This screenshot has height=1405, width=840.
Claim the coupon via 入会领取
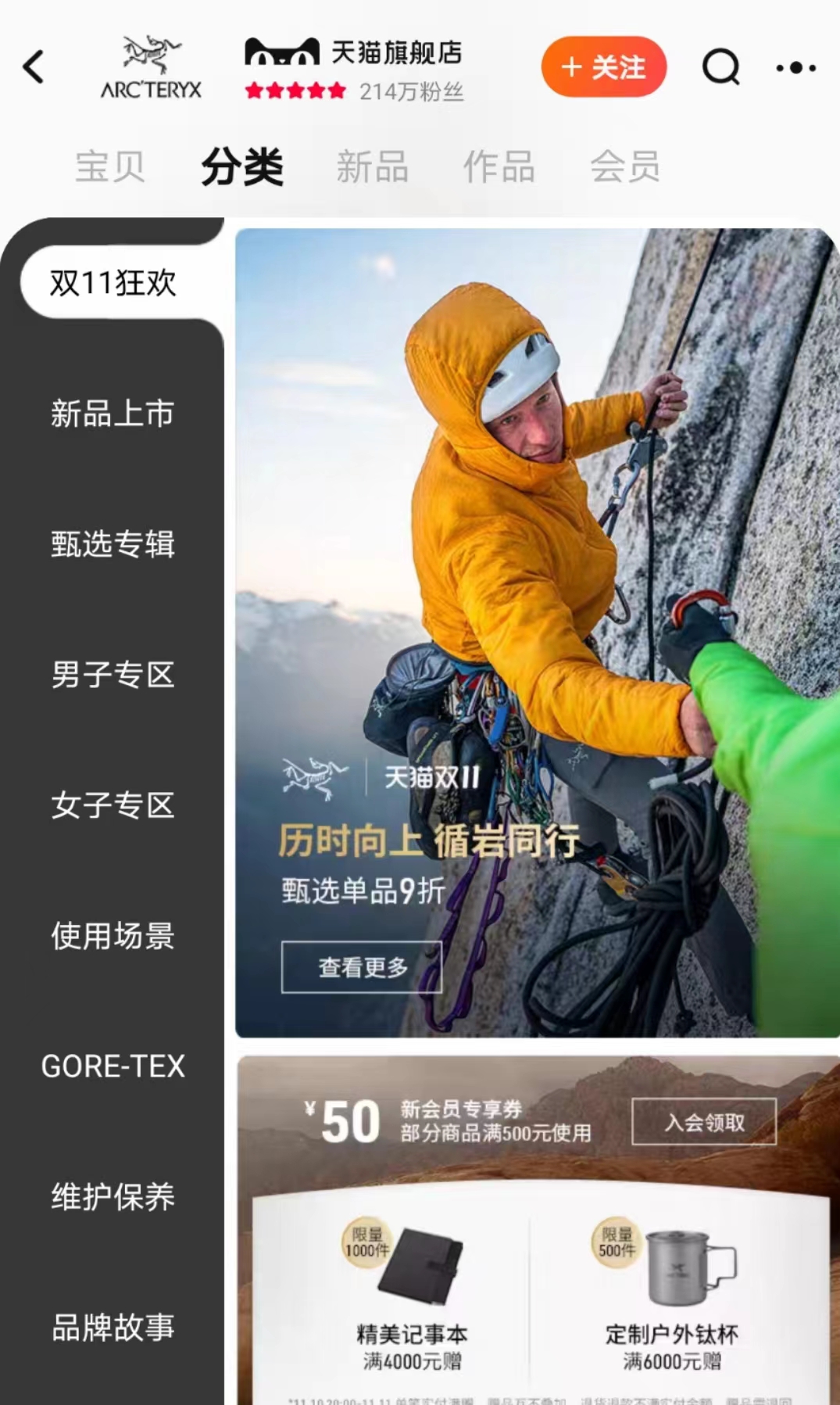pyautogui.click(x=704, y=1122)
